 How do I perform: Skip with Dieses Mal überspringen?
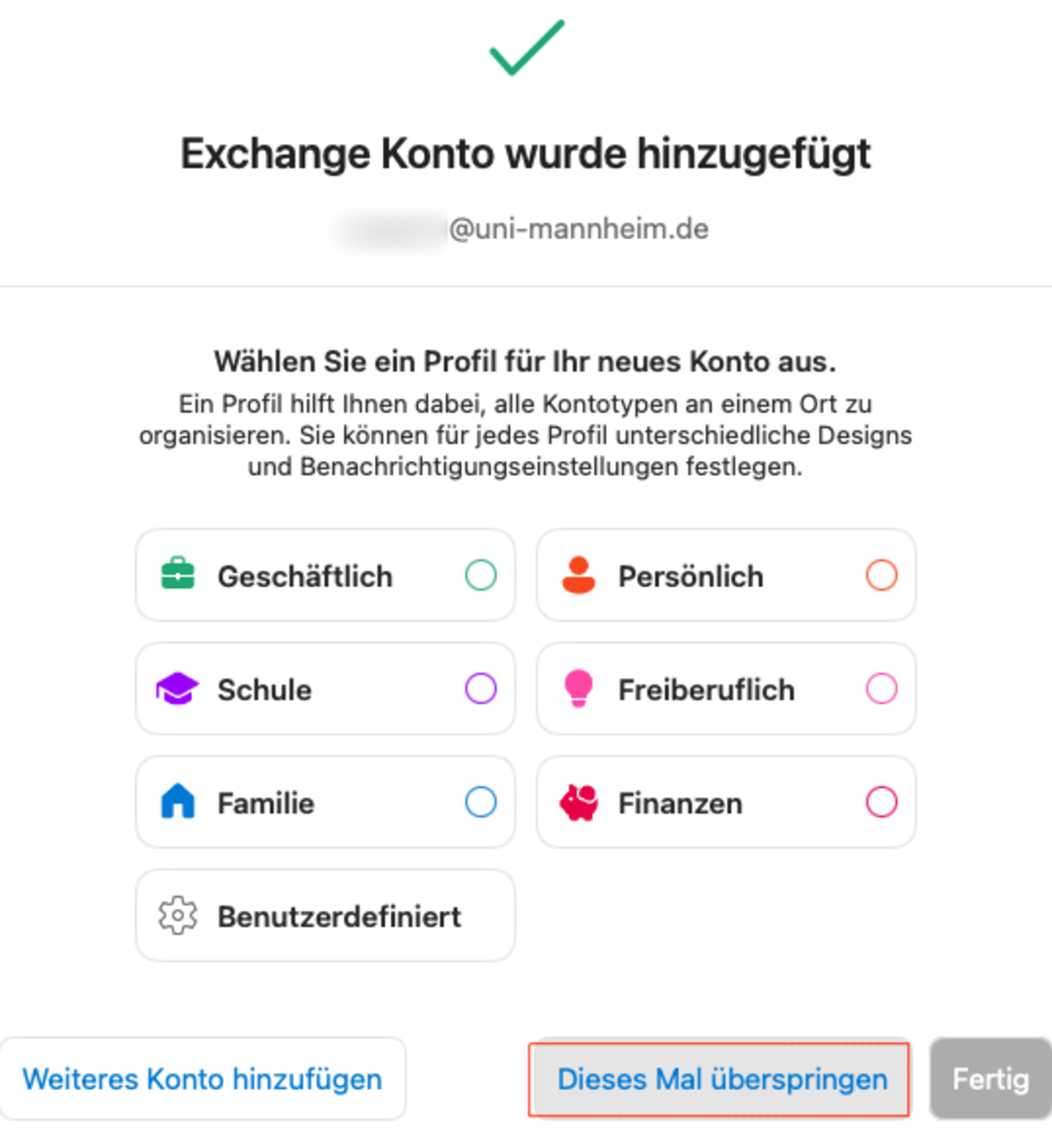pyautogui.click(x=720, y=1079)
